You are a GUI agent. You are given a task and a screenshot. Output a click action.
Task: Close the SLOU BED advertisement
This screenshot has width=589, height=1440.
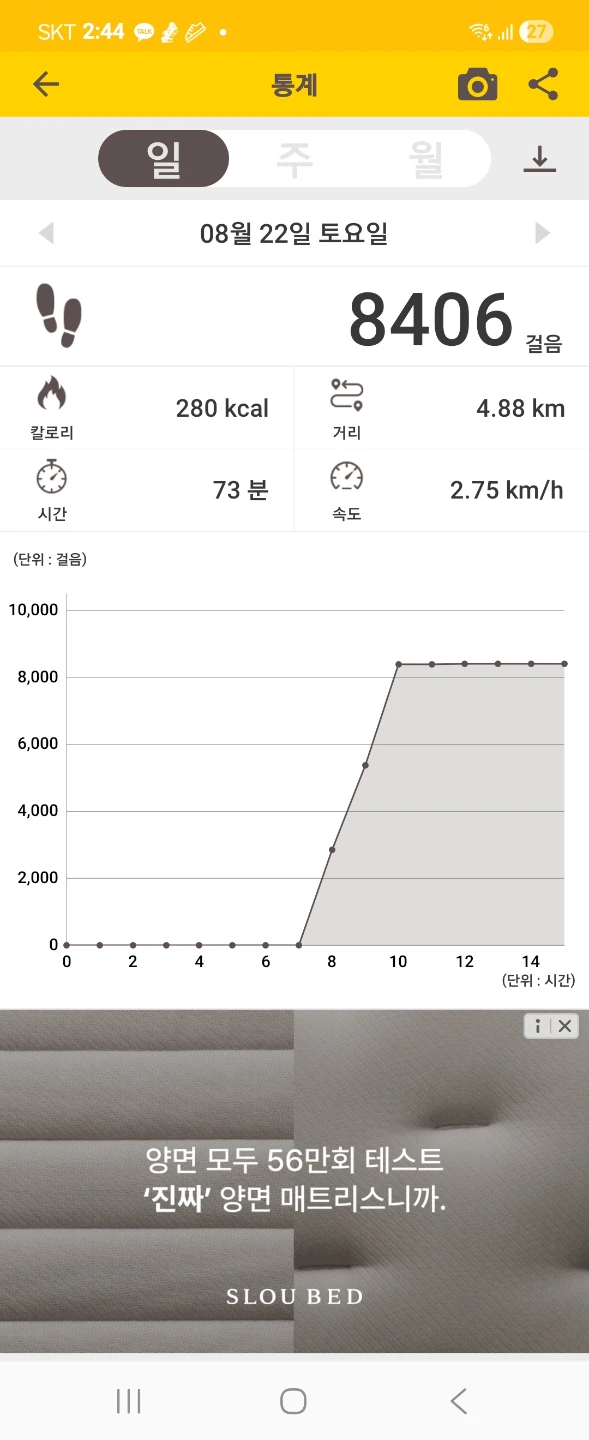tap(565, 1026)
